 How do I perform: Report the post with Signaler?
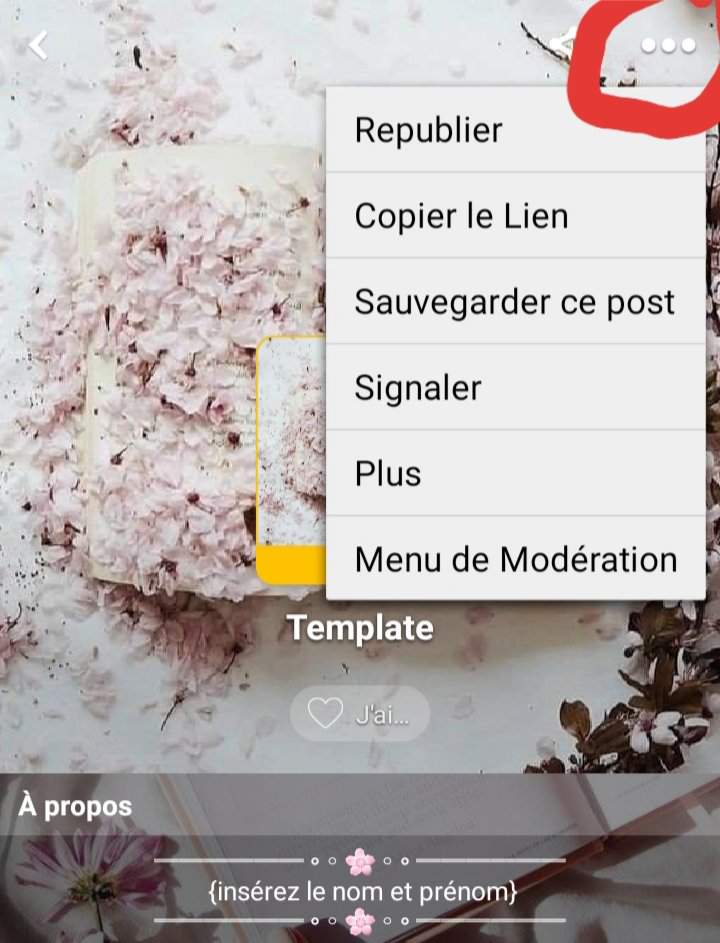(515, 388)
